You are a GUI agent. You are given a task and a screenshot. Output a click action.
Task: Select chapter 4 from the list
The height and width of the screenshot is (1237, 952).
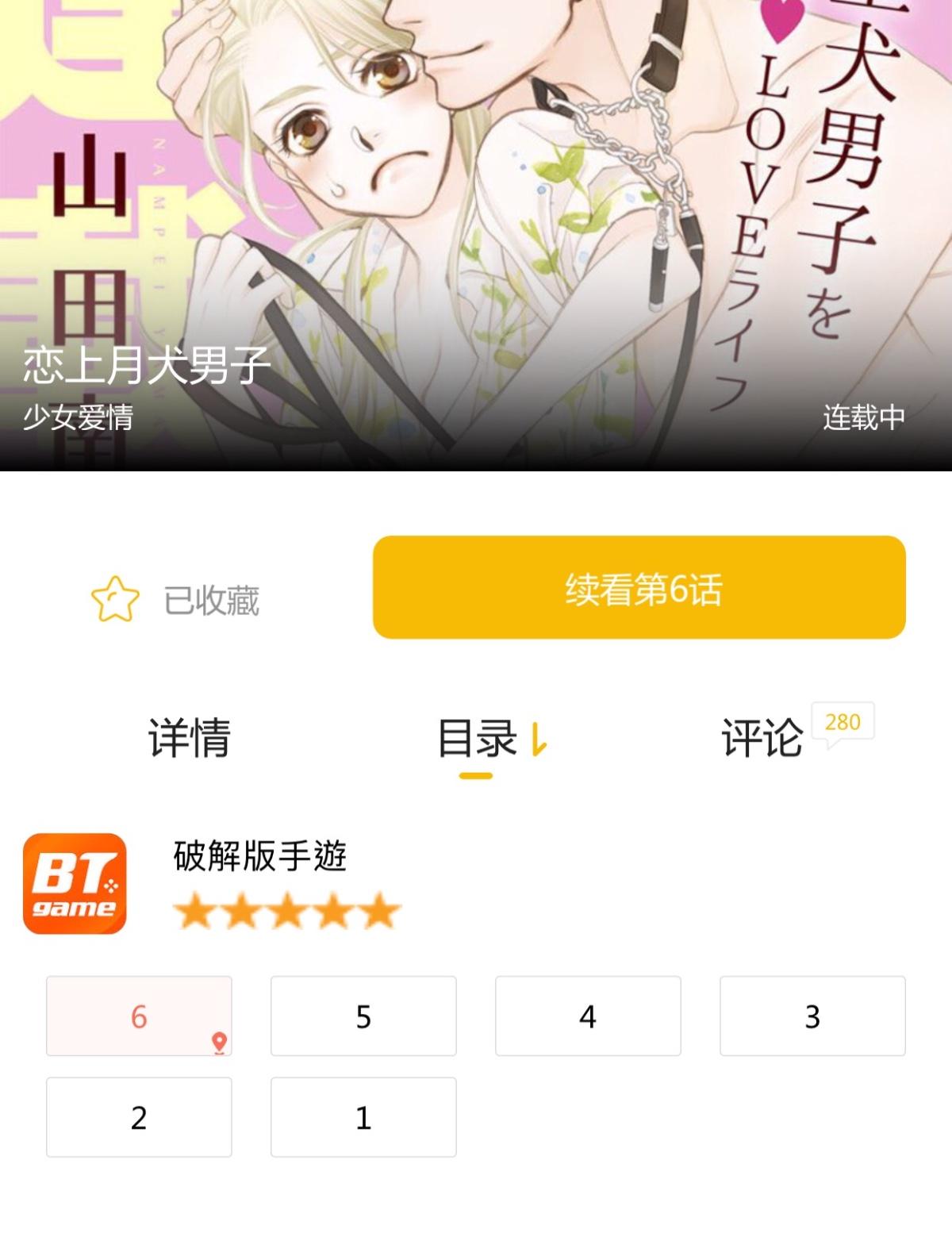(588, 1016)
